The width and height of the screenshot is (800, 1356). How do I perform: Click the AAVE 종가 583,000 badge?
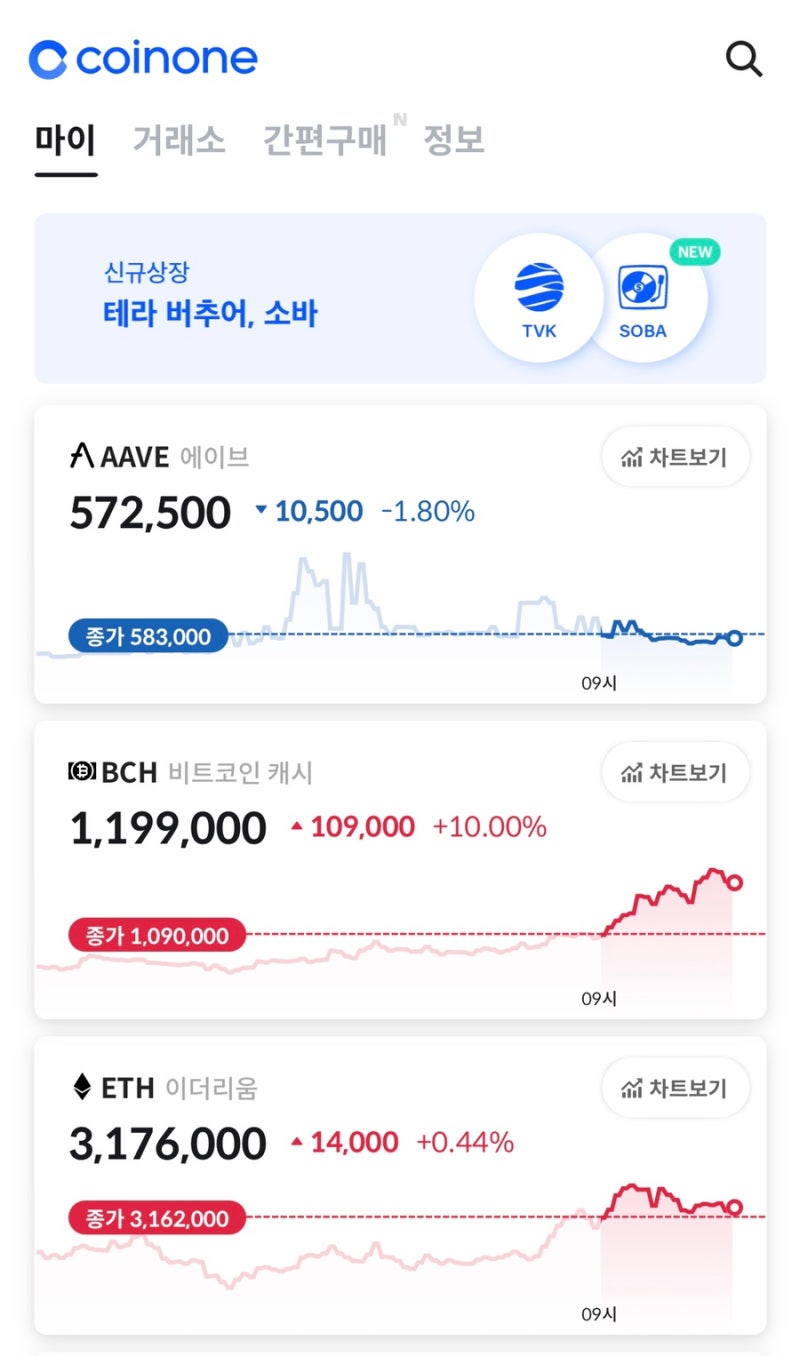[147, 635]
